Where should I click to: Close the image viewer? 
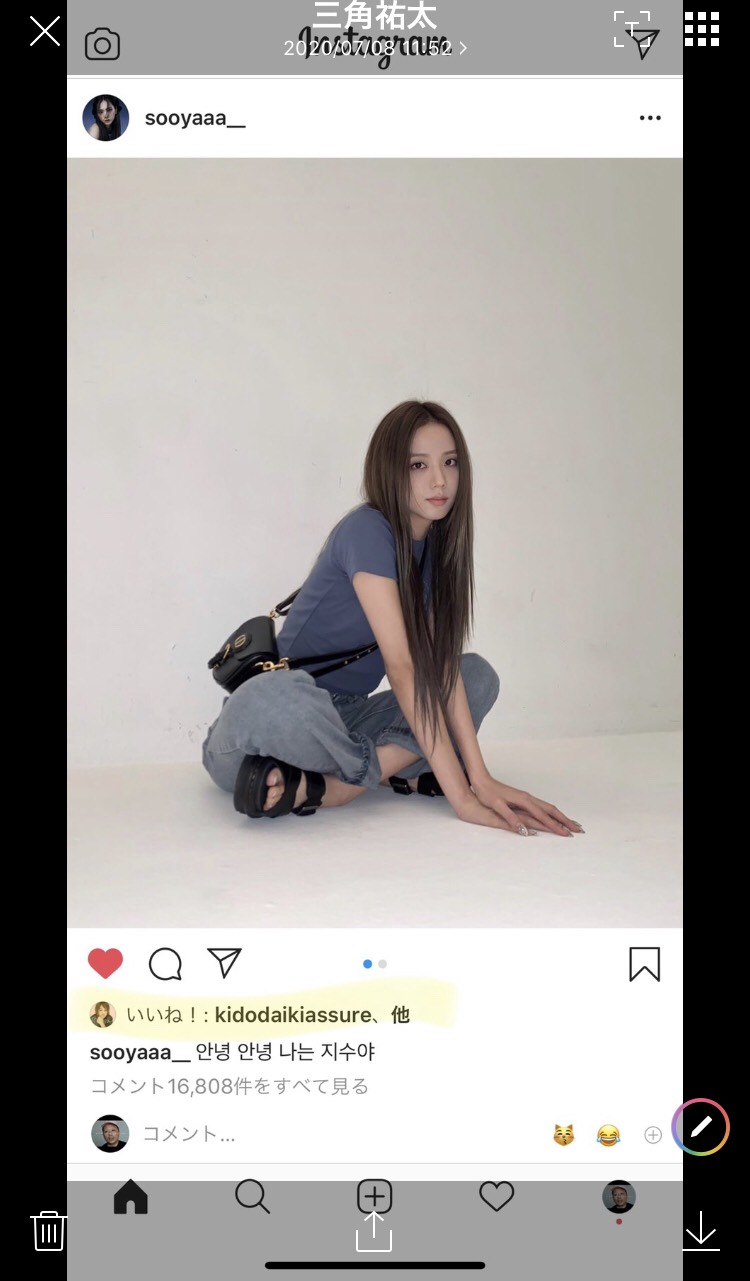[x=45, y=31]
